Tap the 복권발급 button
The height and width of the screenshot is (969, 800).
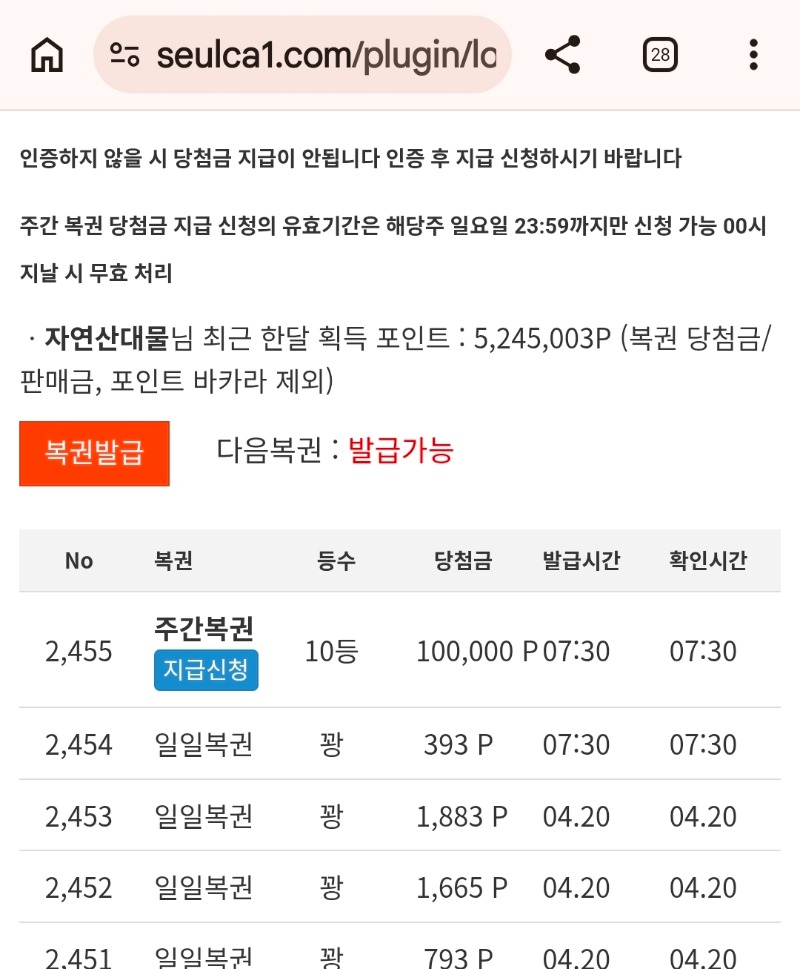pos(94,453)
